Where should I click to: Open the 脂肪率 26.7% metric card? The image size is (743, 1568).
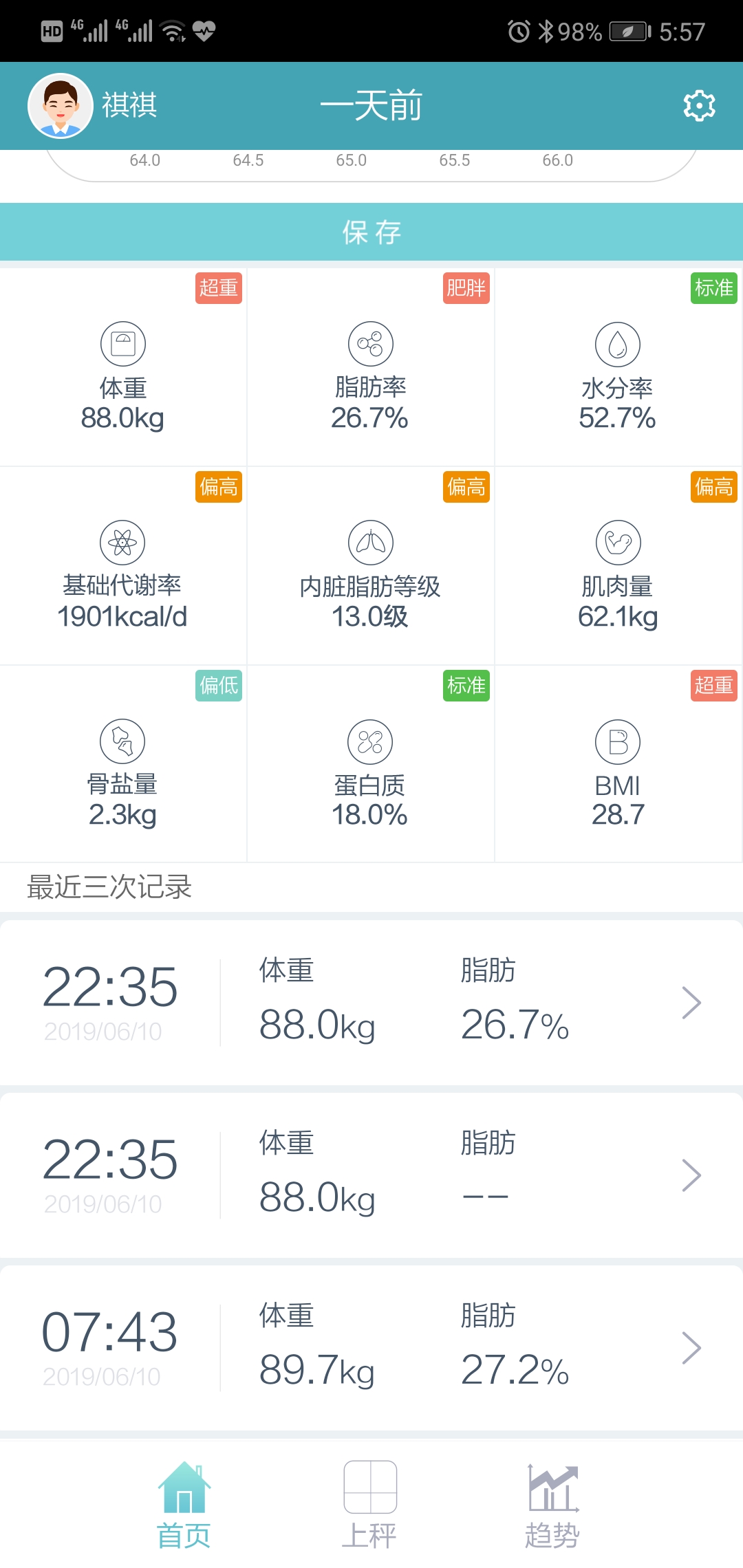tap(371, 368)
